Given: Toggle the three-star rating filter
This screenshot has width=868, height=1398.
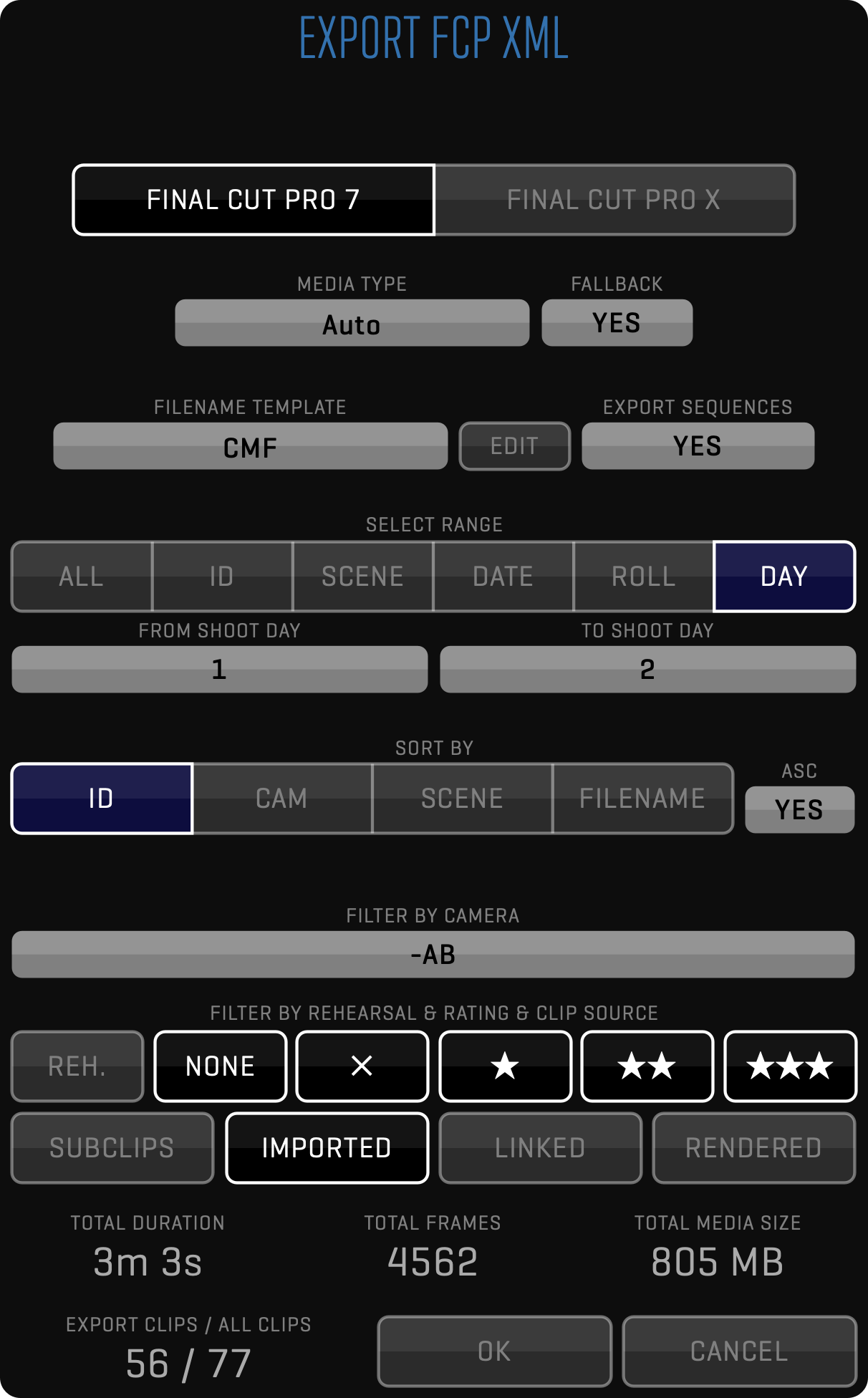Looking at the screenshot, I should pyautogui.click(x=790, y=1066).
